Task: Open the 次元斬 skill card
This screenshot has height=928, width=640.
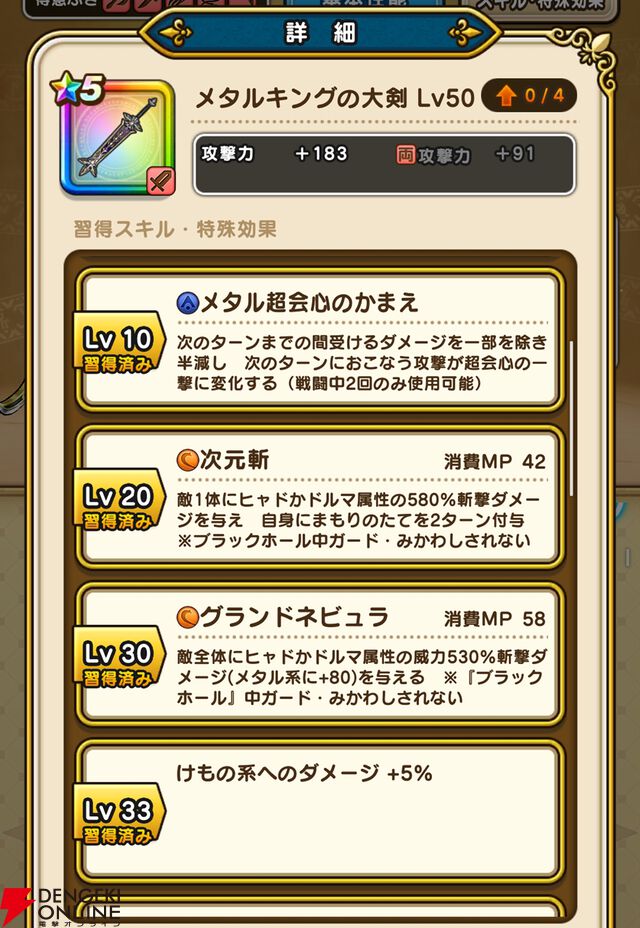Action: pyautogui.click(x=320, y=496)
